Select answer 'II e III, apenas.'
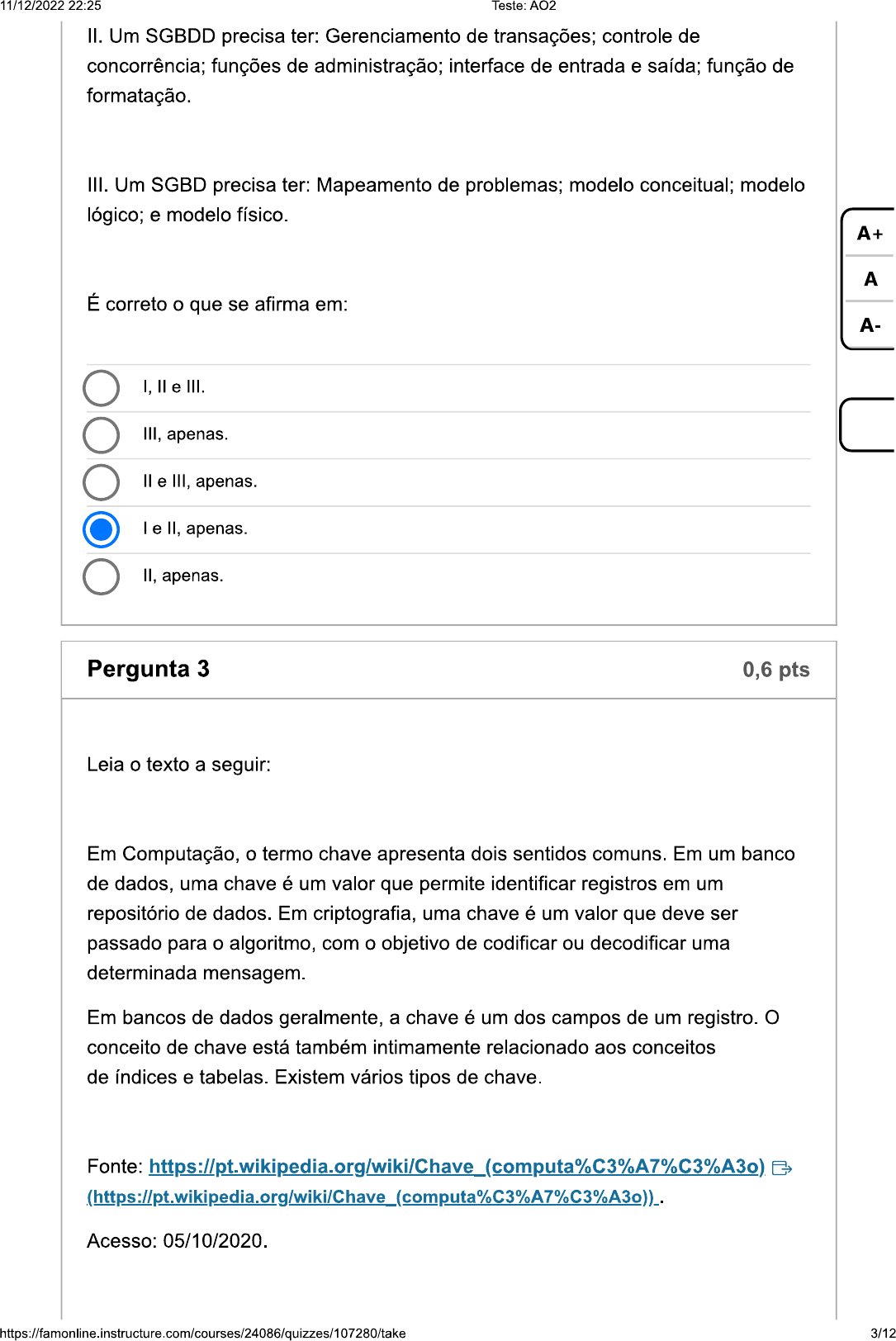Image resolution: width=896 pixels, height=1341 pixels. [101, 482]
